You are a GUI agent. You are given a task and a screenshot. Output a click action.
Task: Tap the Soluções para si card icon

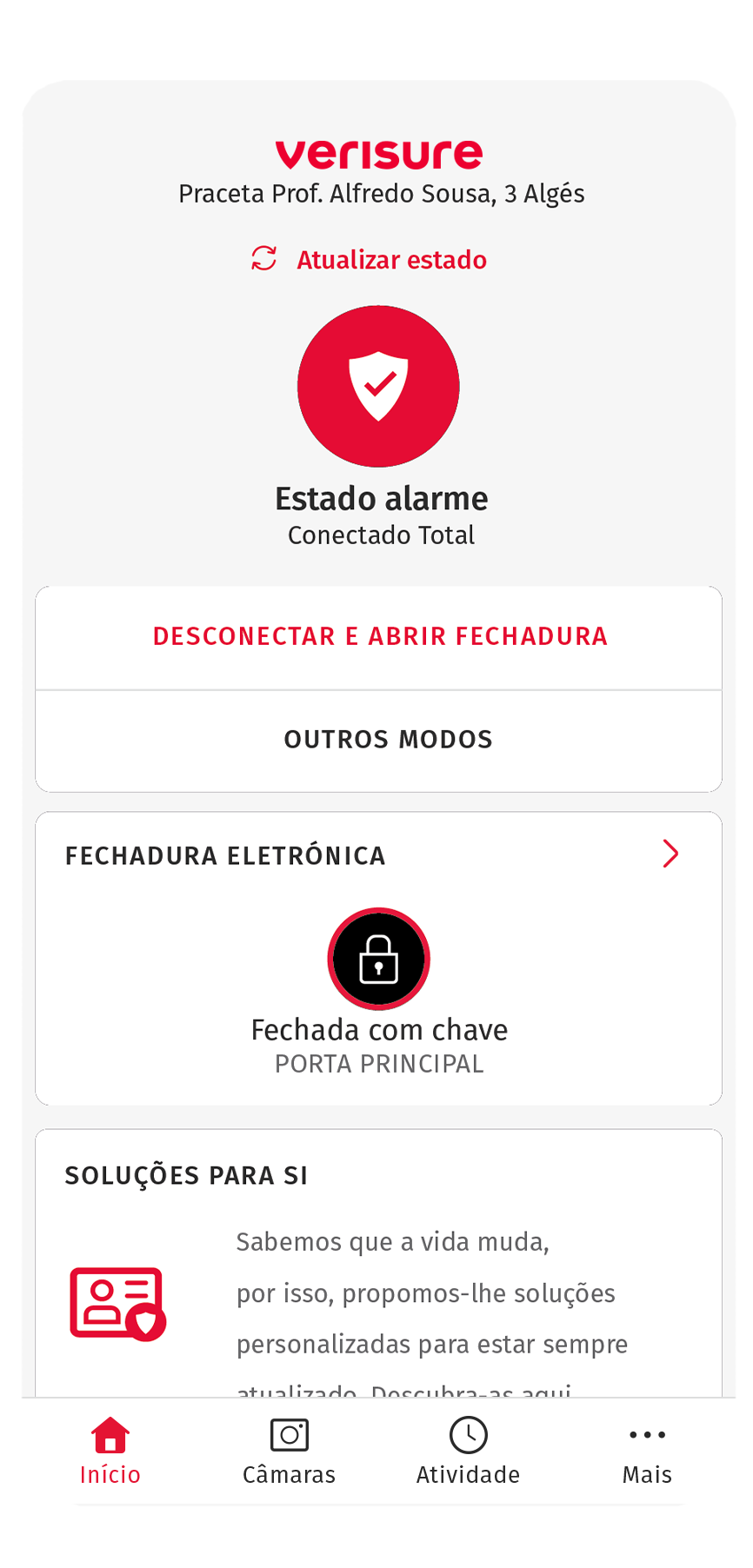coord(117,1303)
